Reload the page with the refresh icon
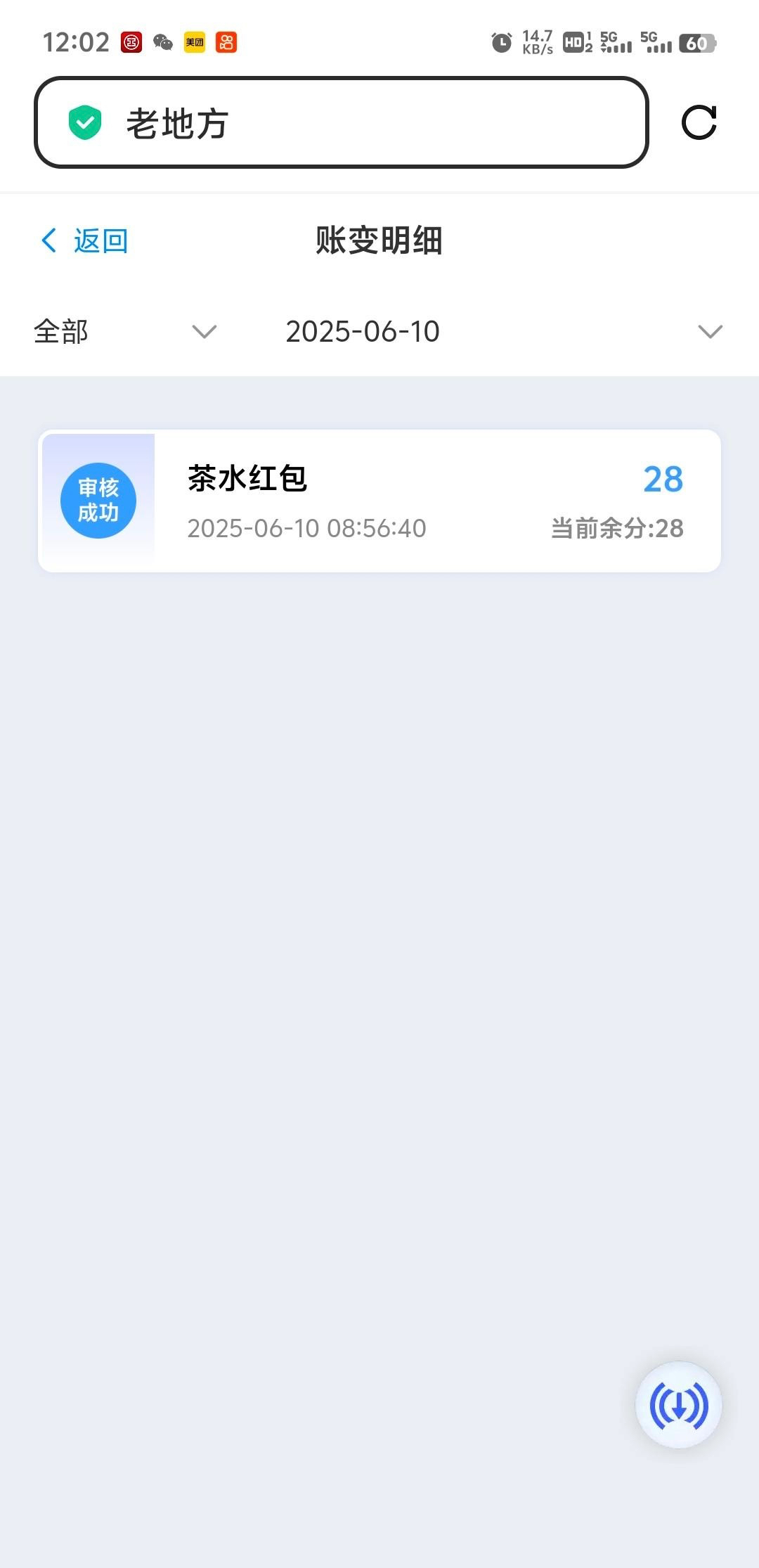Viewport: 759px width, 1568px height. click(x=699, y=122)
